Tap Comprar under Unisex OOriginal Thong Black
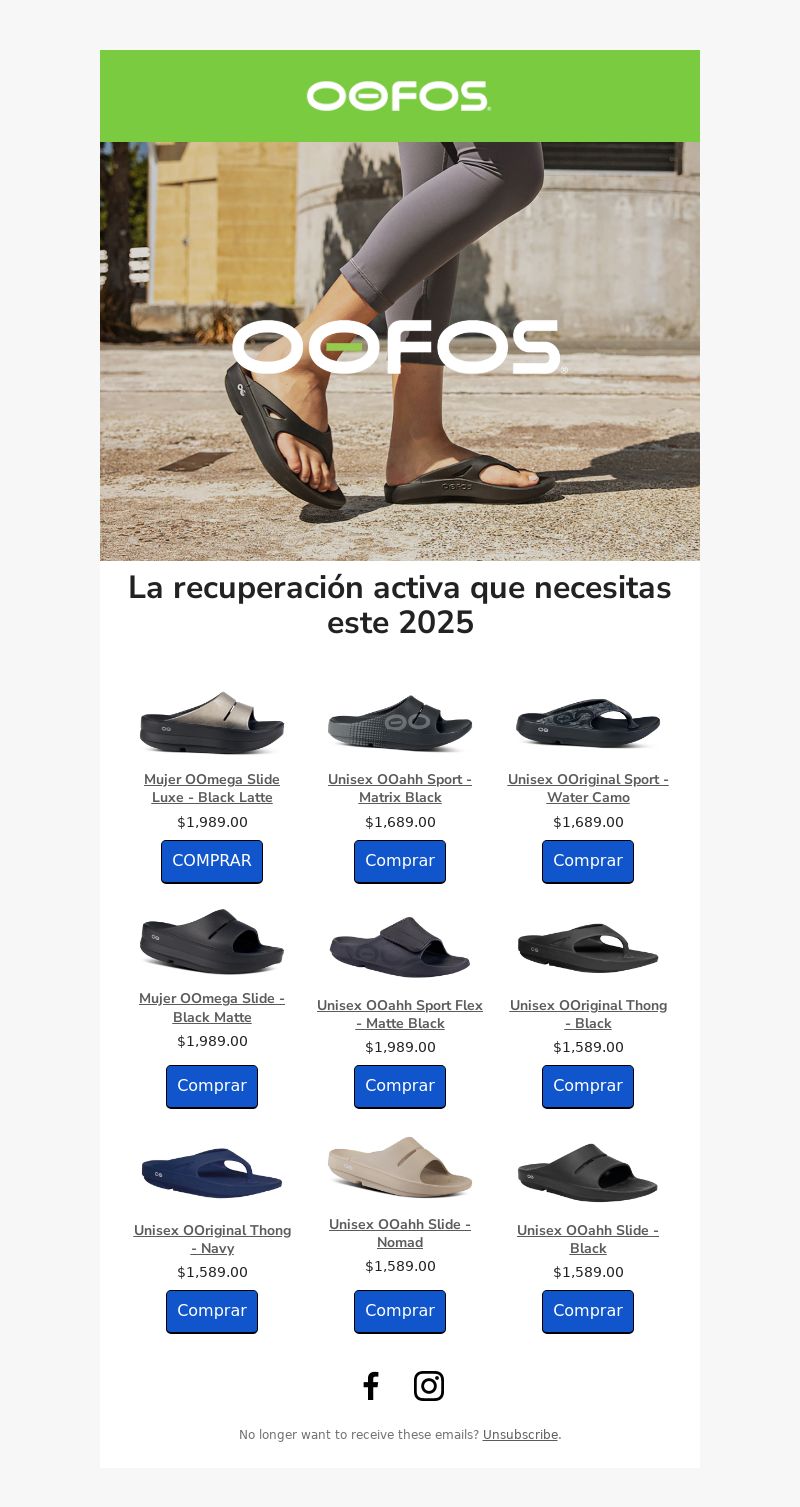Viewport: 800px width, 1507px height. point(588,1086)
